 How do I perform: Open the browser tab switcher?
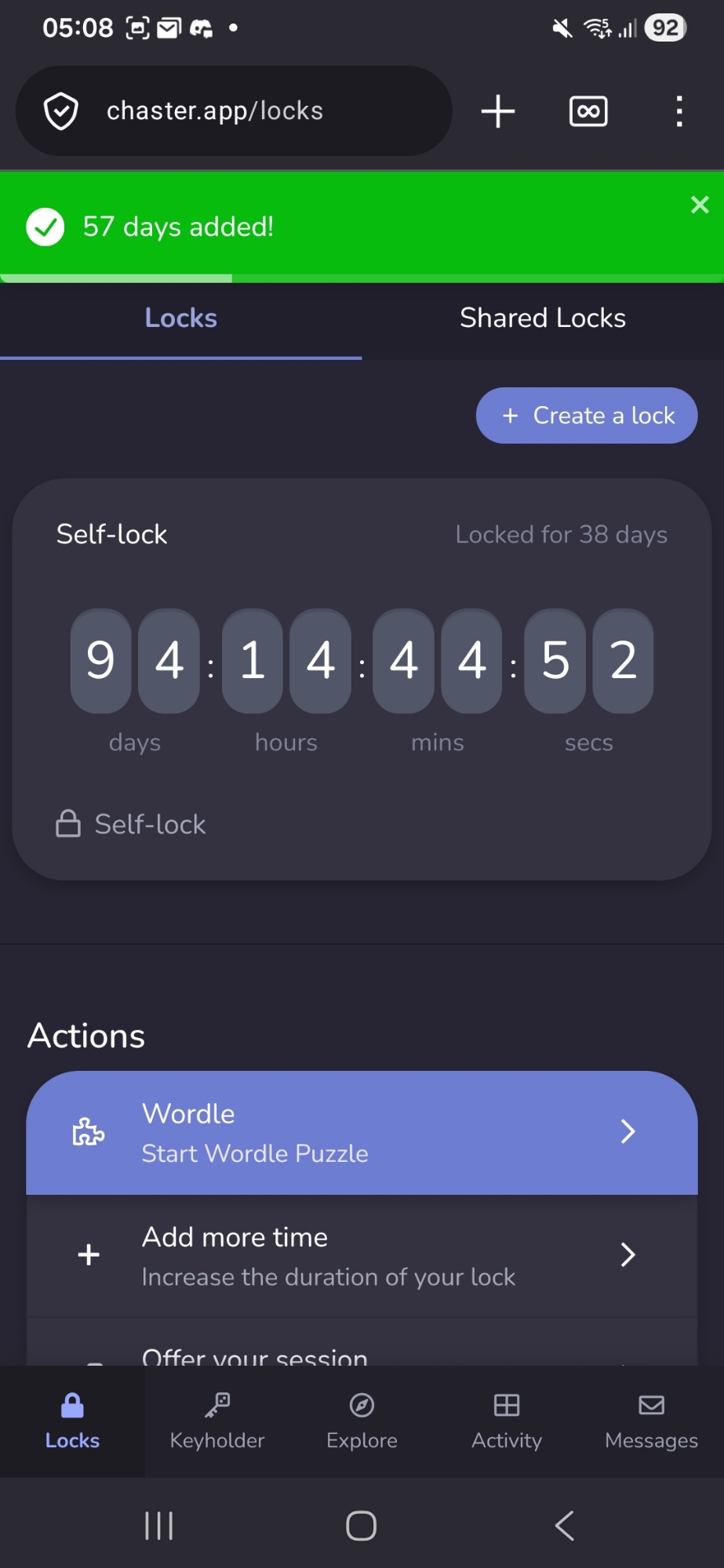click(x=588, y=111)
